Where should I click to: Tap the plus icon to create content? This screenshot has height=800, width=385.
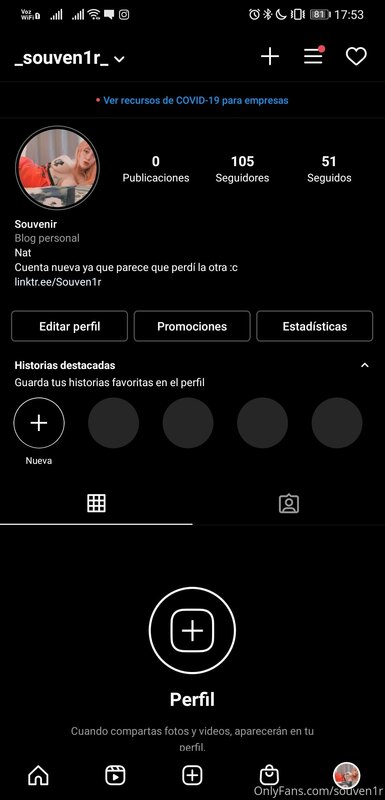point(270,56)
